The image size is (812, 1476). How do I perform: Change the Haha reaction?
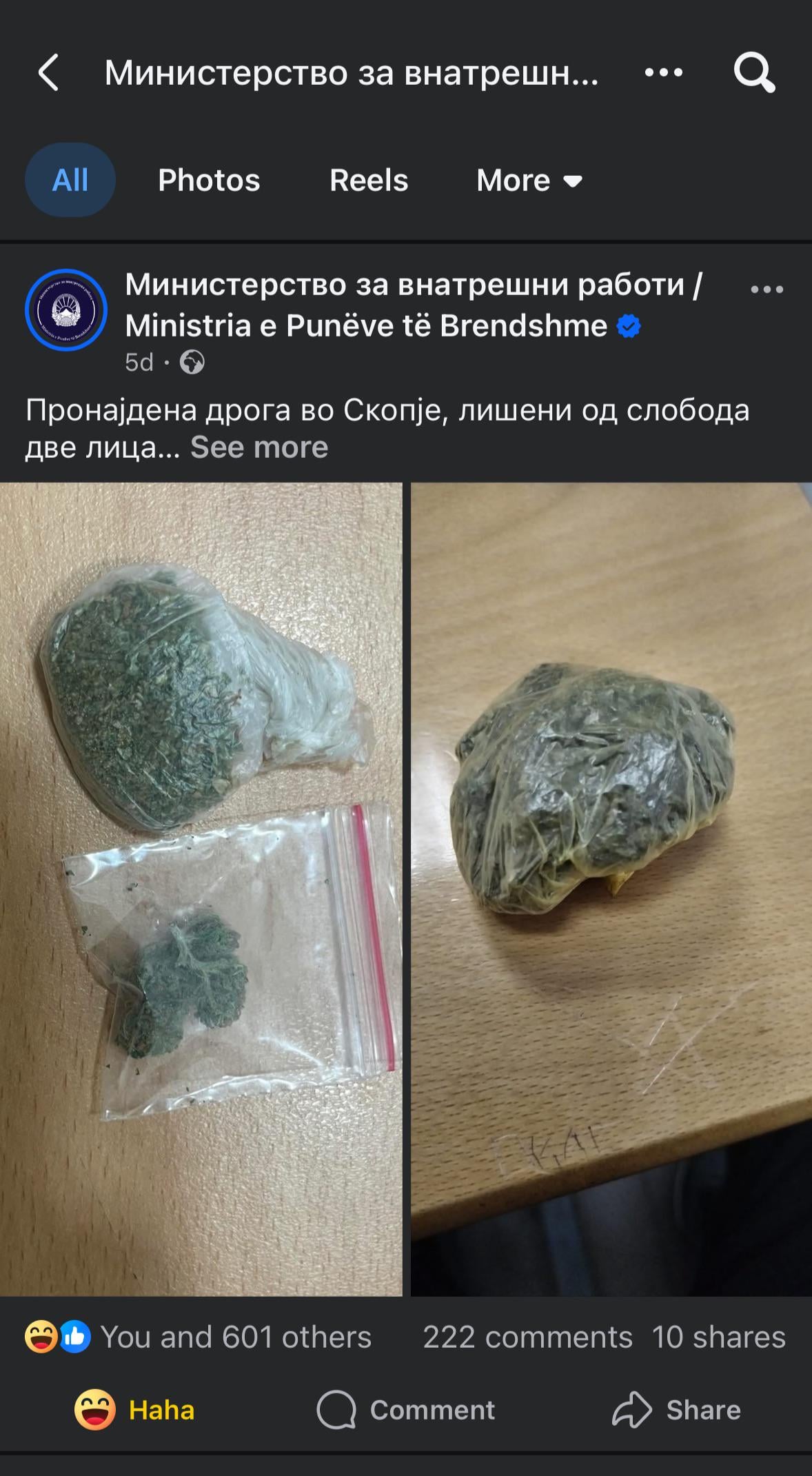click(135, 1411)
